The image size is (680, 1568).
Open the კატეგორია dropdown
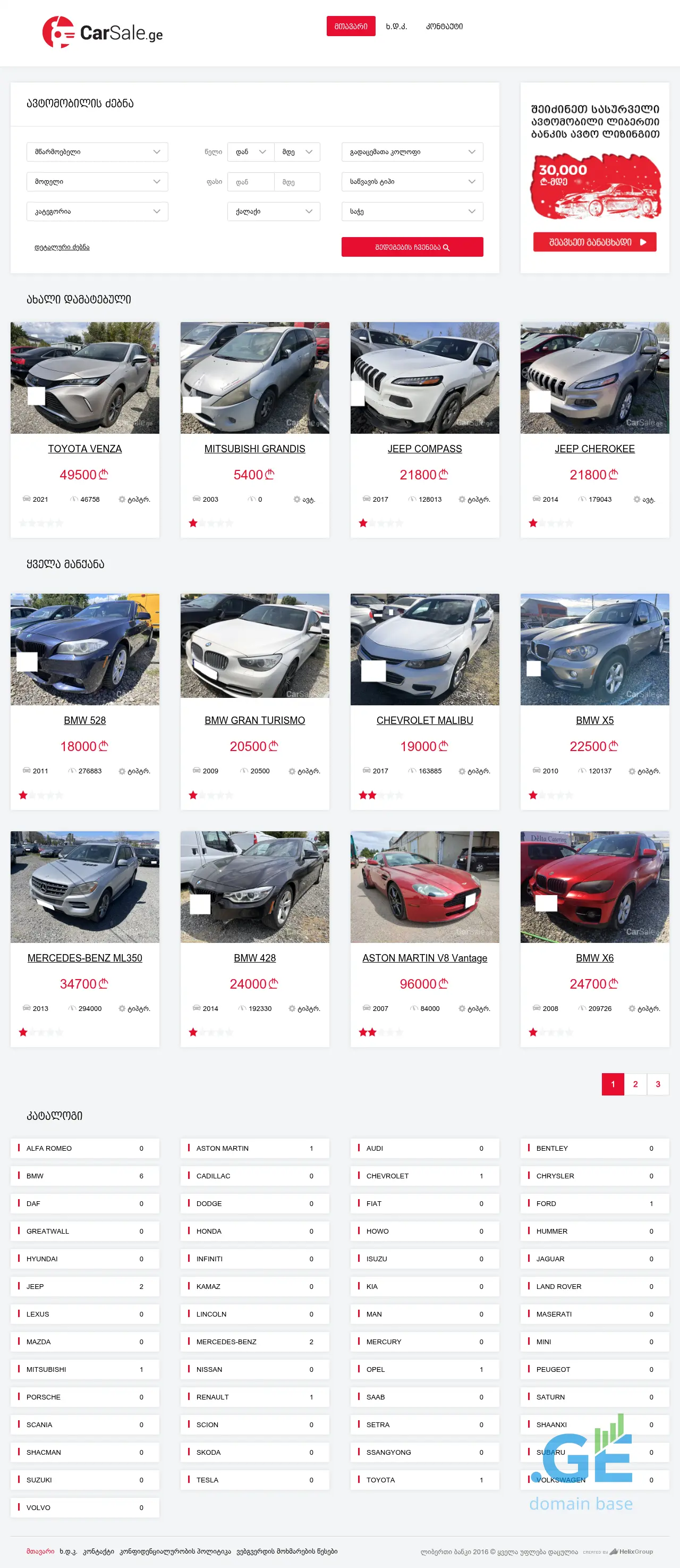97,211
